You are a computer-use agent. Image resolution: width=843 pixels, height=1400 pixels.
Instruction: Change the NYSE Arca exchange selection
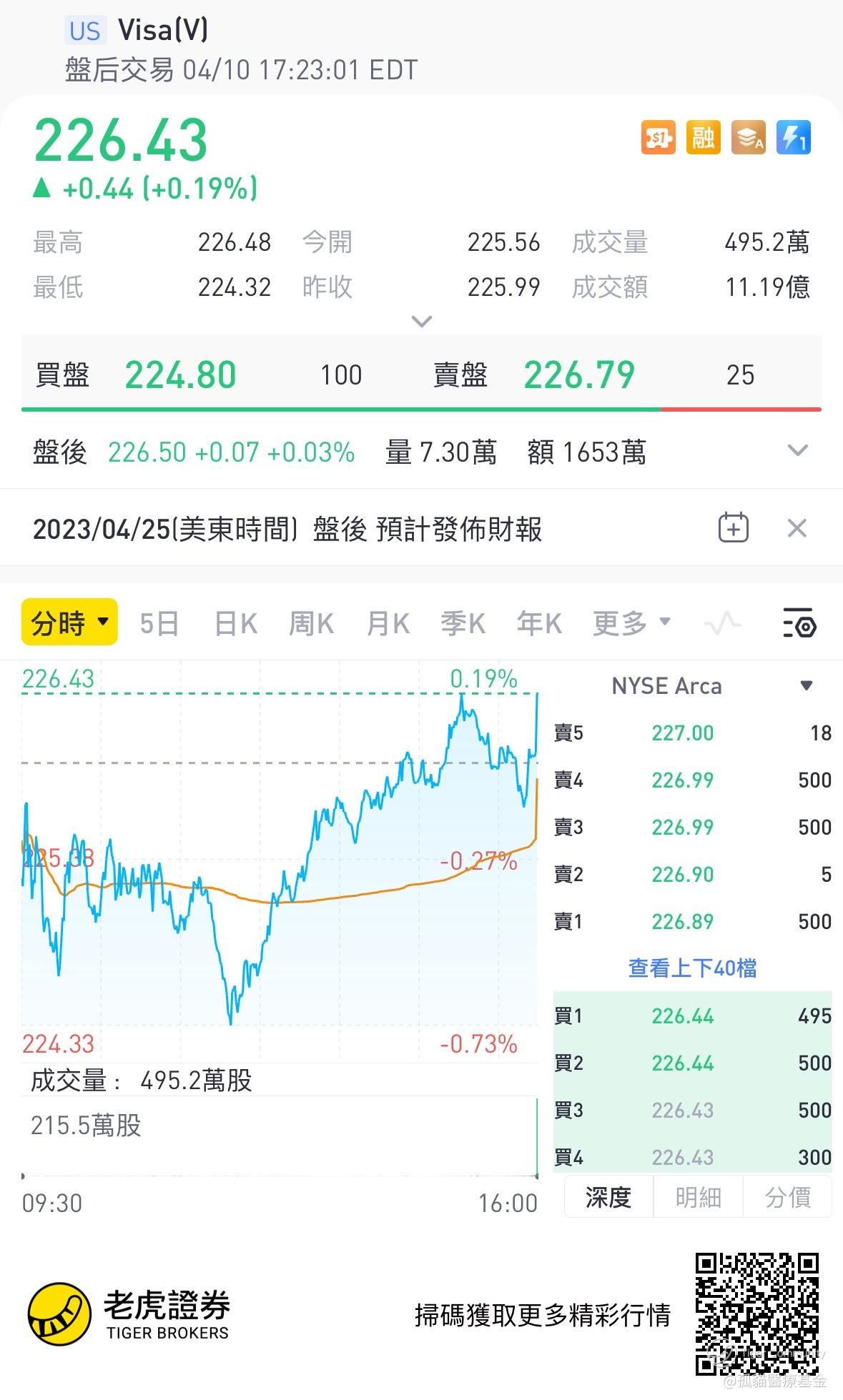pyautogui.click(x=806, y=686)
